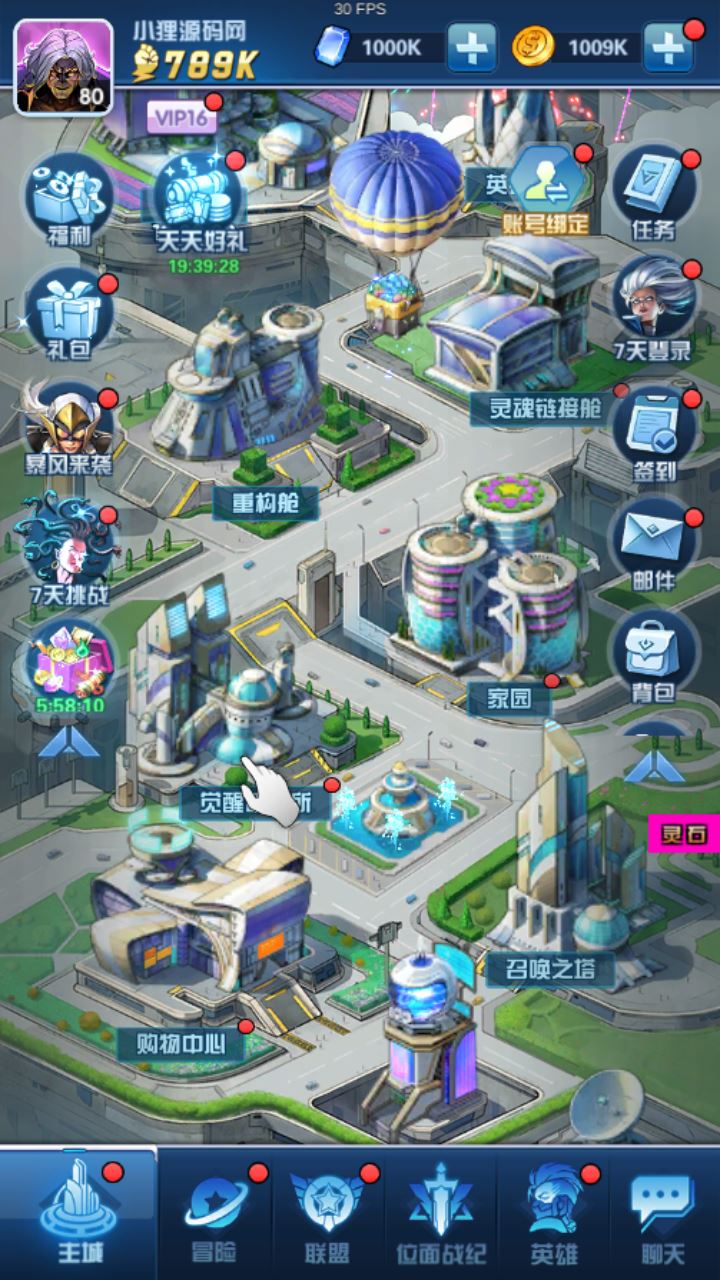Viewport: 720px width, 1280px height.
Task: Enter the 召唤之塔 summon tower
Action: (x=550, y=968)
